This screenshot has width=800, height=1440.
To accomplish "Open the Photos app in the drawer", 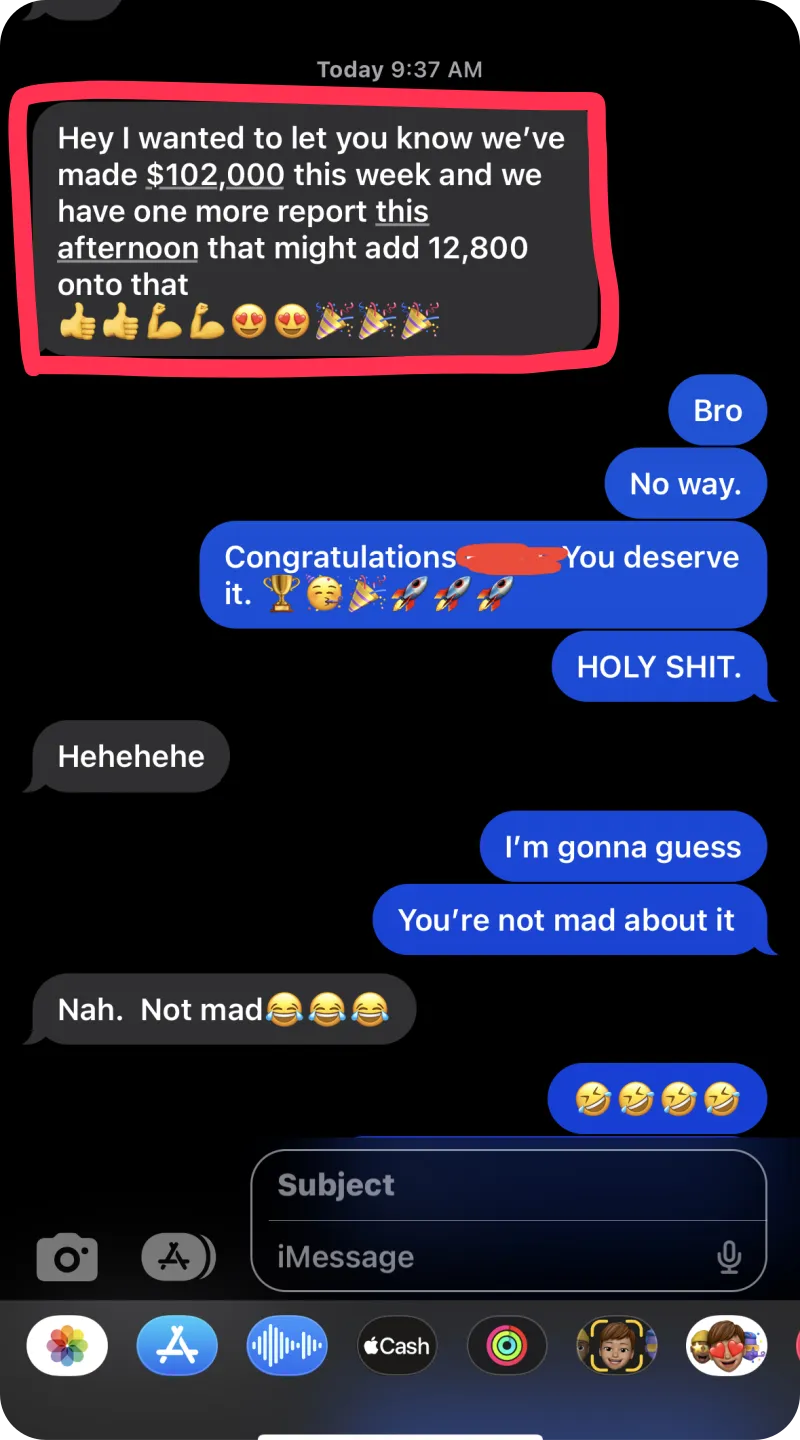I will click(67, 1346).
